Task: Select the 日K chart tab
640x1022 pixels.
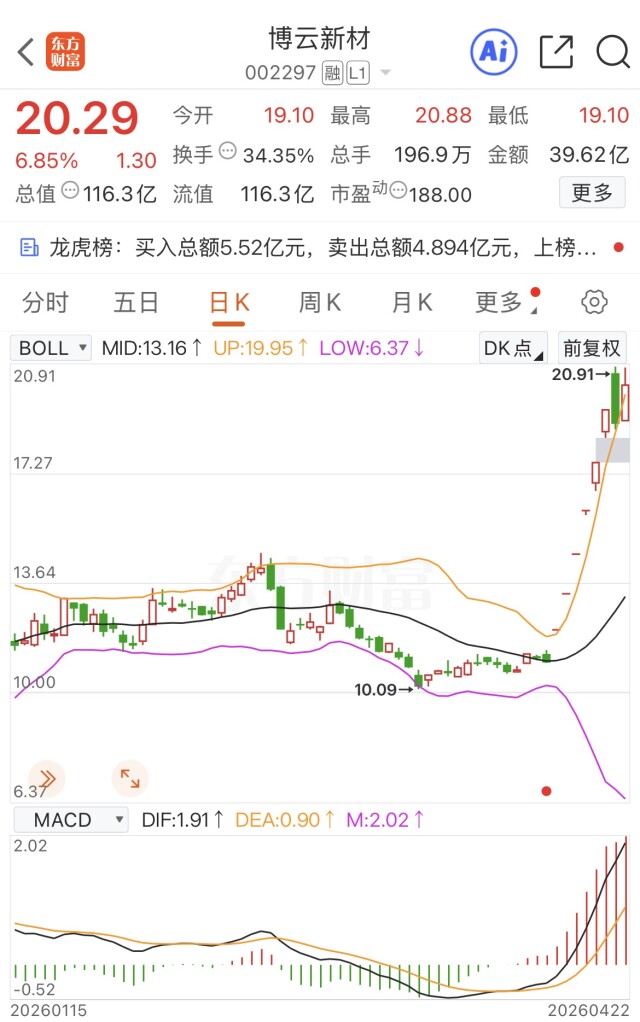Action: [x=229, y=302]
